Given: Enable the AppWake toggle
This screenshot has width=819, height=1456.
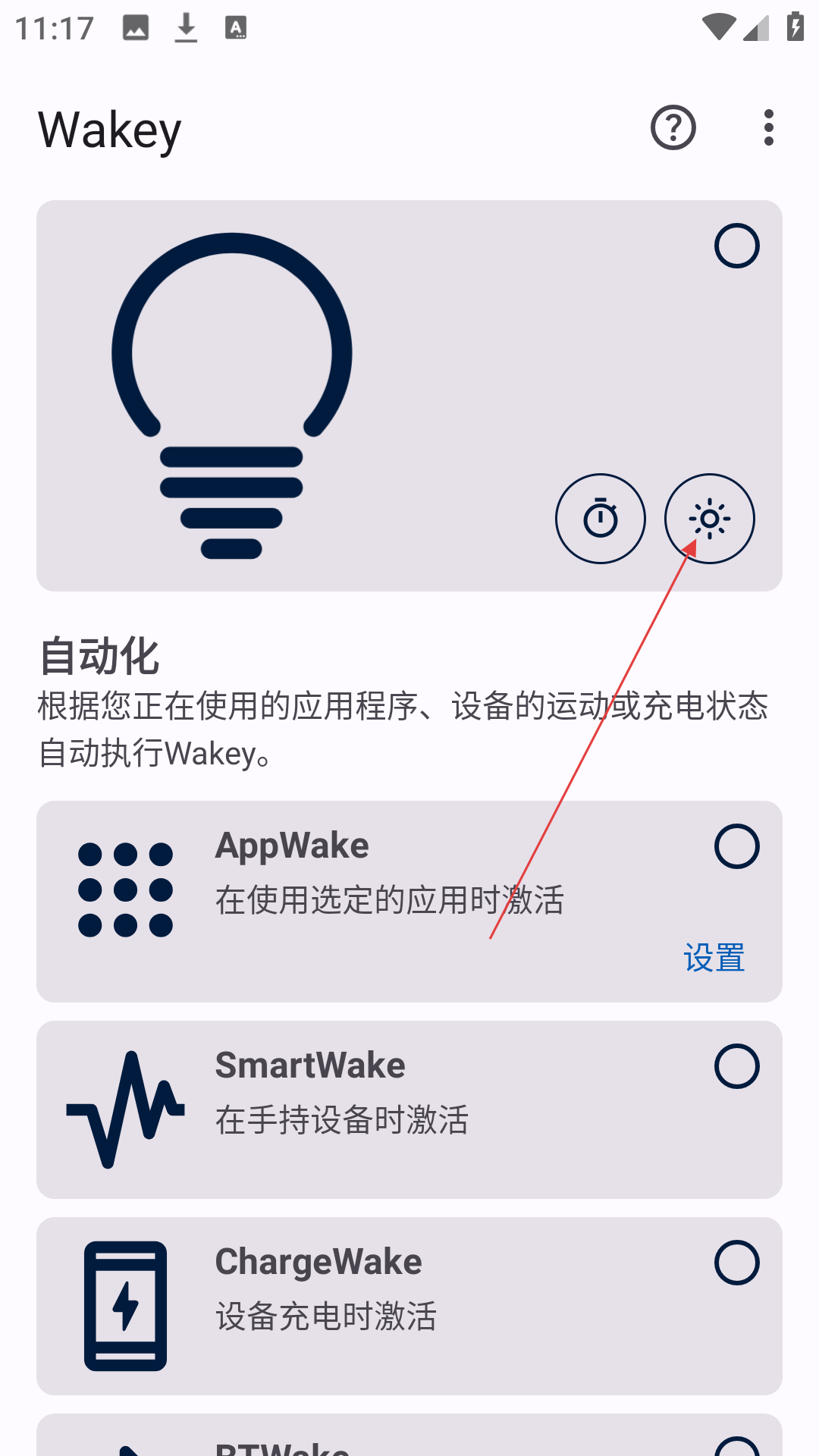Looking at the screenshot, I should coord(737,846).
